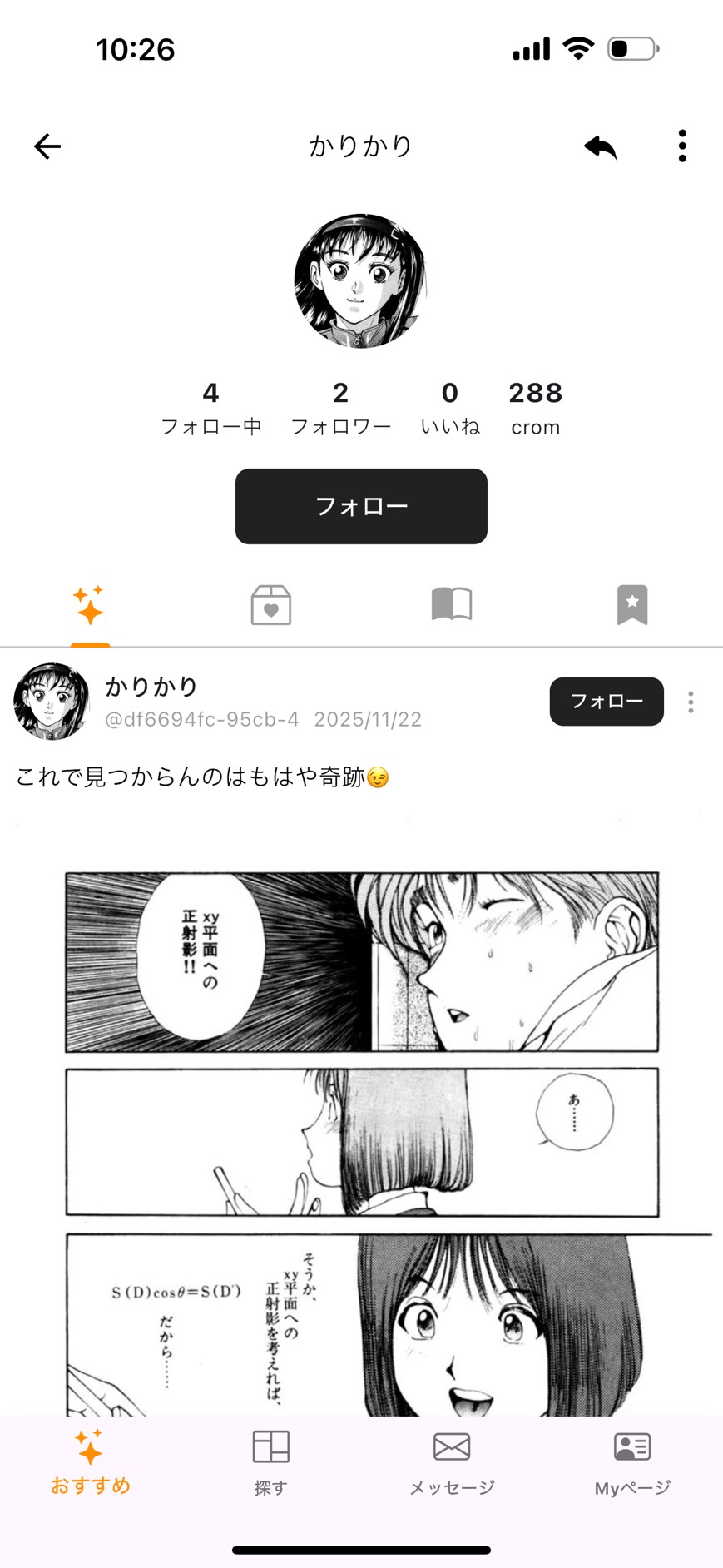Open the profile options three-dot menu

pyautogui.click(x=681, y=145)
